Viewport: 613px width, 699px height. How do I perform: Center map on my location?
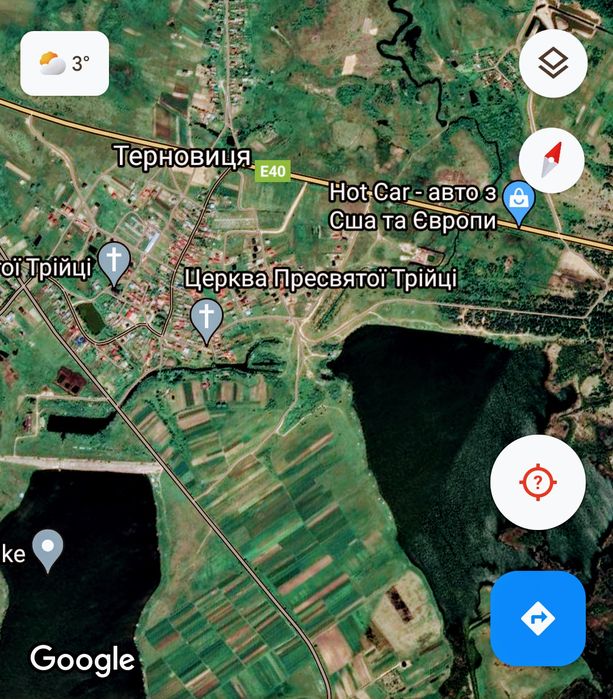pos(537,483)
